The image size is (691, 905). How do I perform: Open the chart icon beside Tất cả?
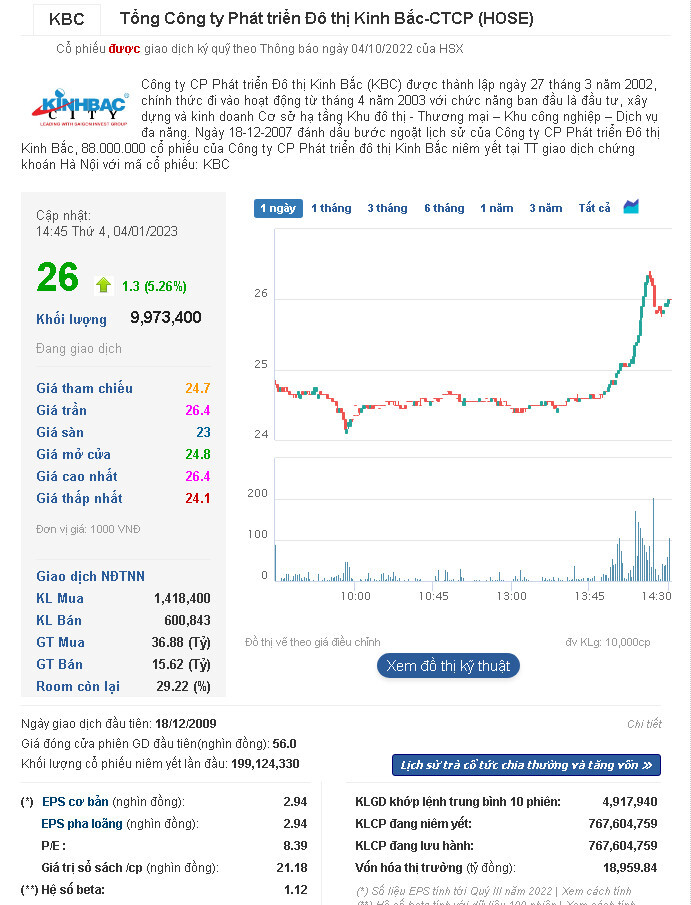coord(631,207)
